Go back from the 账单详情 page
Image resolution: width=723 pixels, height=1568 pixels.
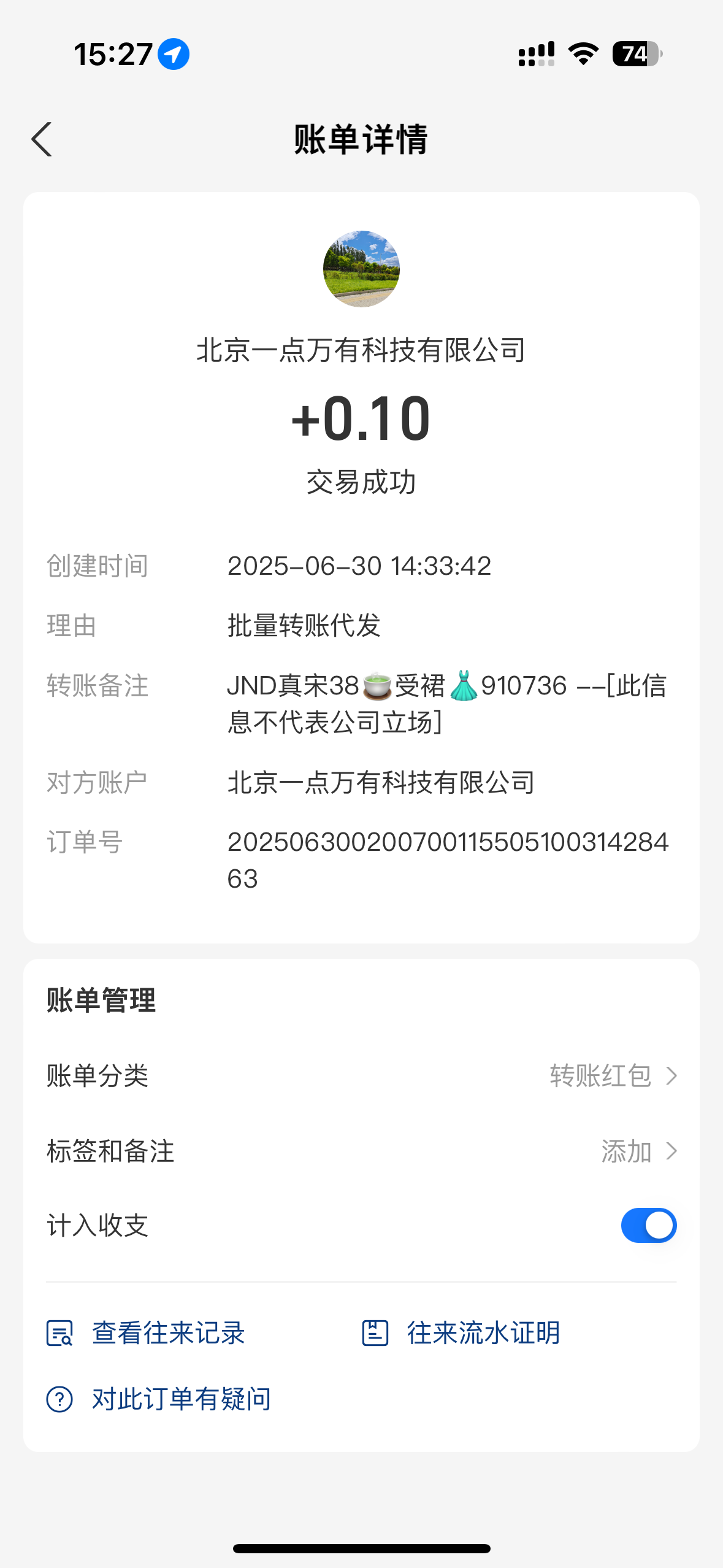(42, 139)
